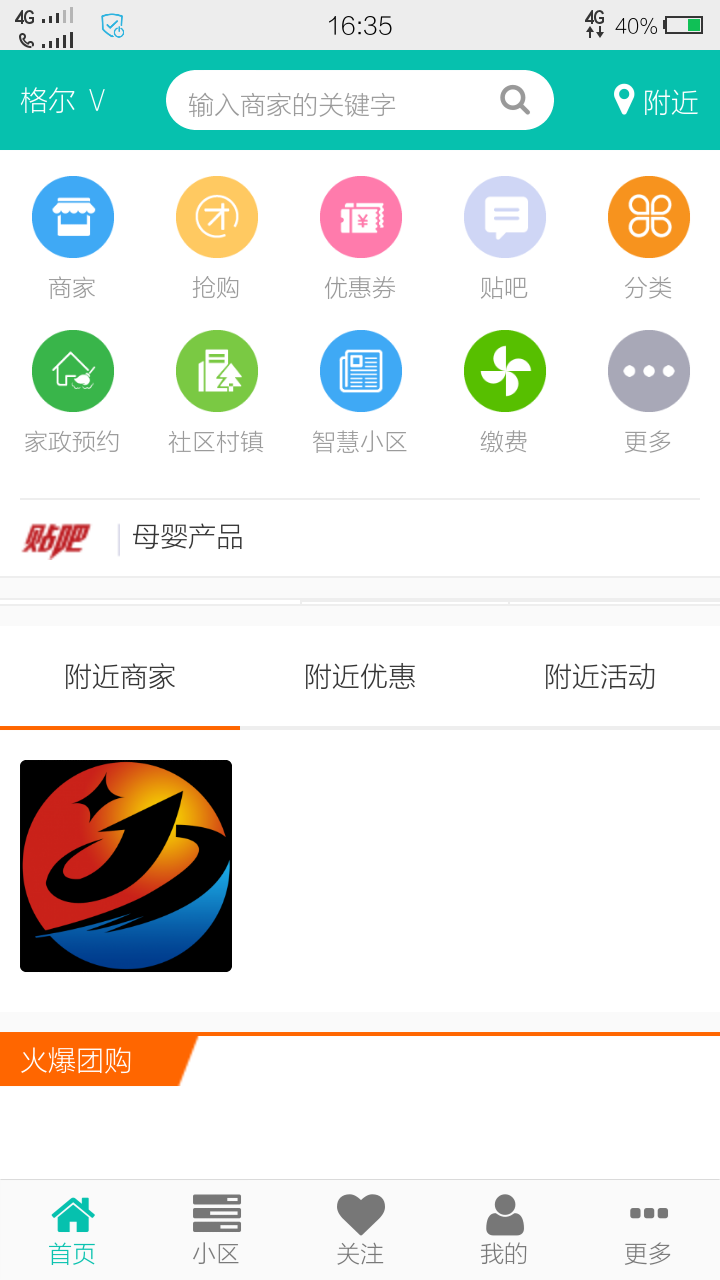Open the 贴吧 forum icon
This screenshot has width=720, height=1280.
[x=504, y=216]
